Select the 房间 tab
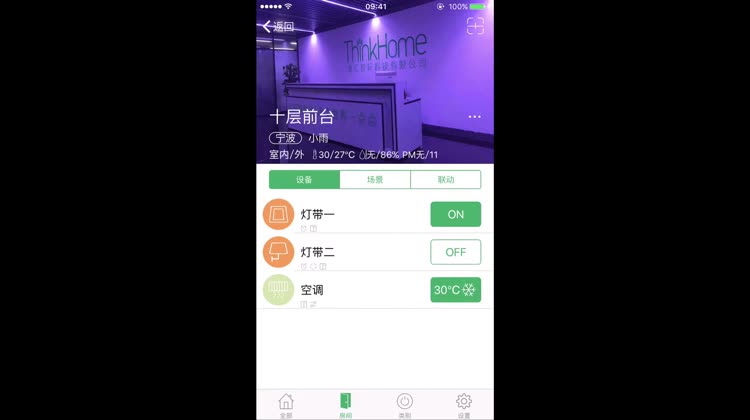This screenshot has width=750, height=420. (x=345, y=404)
